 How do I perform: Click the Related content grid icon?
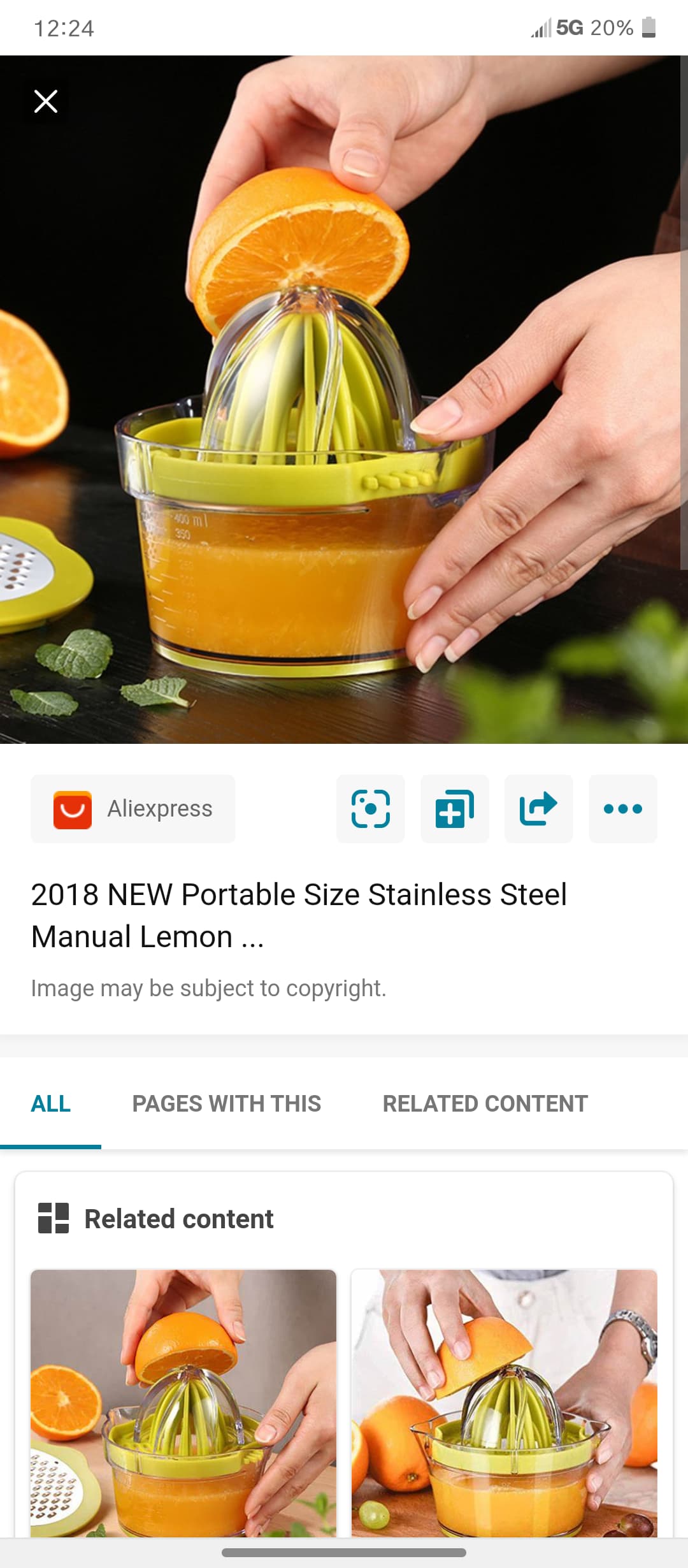pos(54,1218)
